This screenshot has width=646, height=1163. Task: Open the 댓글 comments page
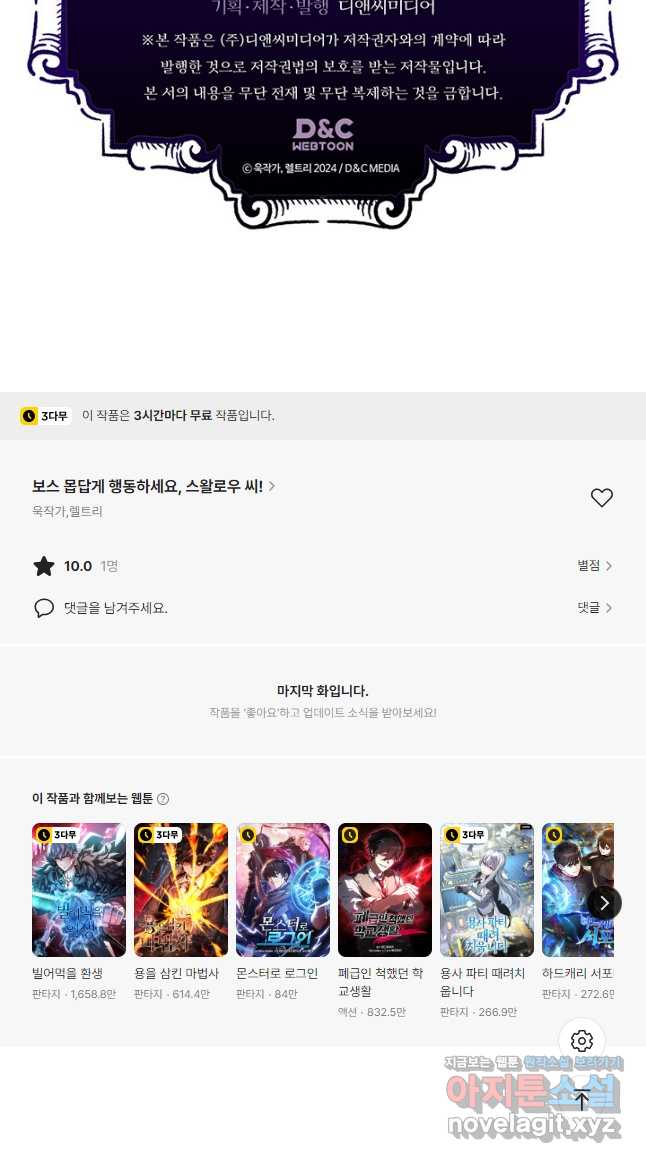point(594,608)
